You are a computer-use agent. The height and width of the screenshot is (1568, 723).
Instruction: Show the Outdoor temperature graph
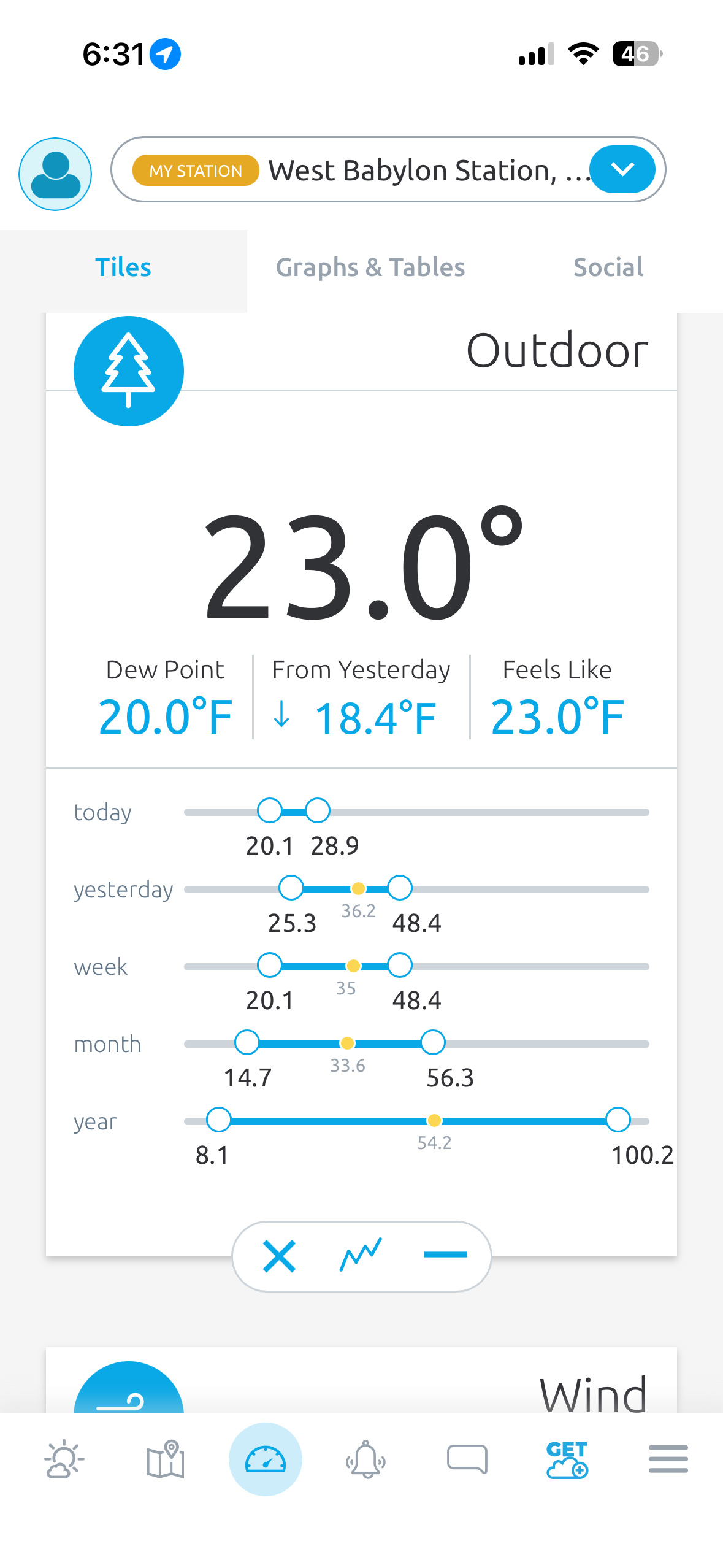point(361,1255)
